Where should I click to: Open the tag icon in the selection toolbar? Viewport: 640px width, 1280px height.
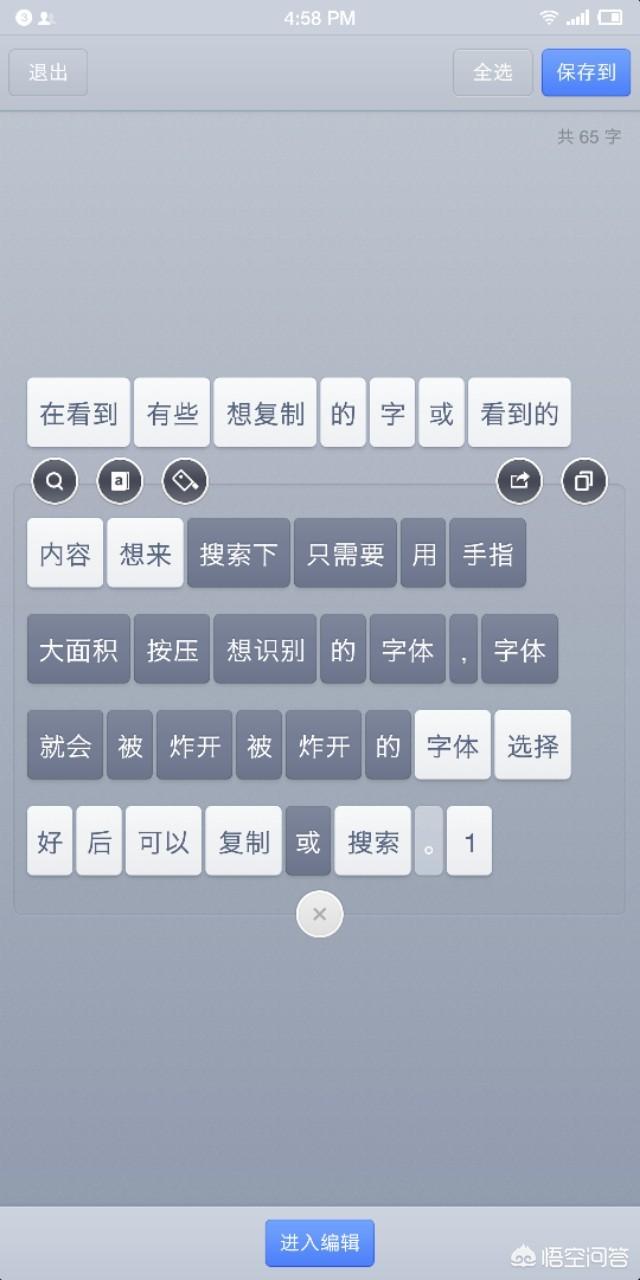[185, 481]
